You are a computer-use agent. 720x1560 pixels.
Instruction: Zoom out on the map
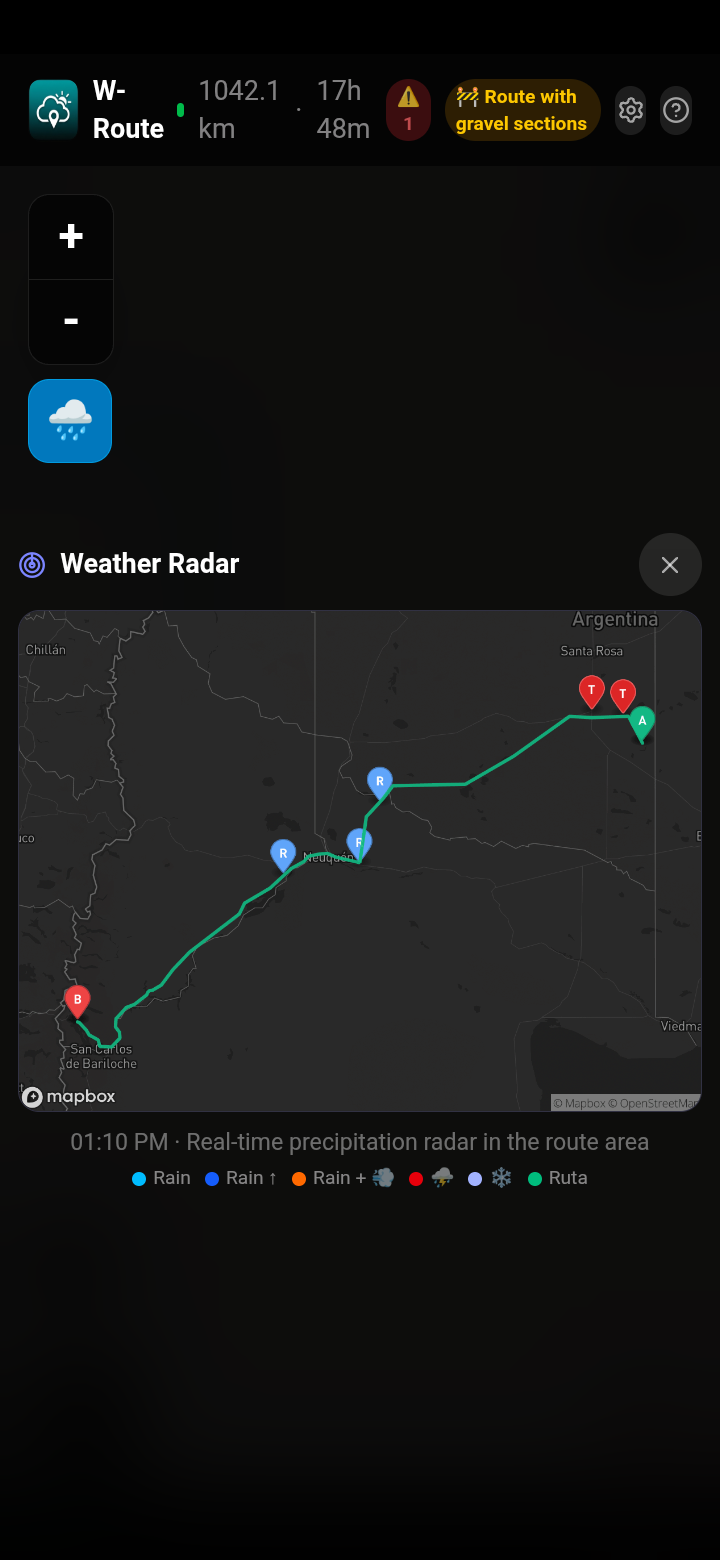(71, 322)
